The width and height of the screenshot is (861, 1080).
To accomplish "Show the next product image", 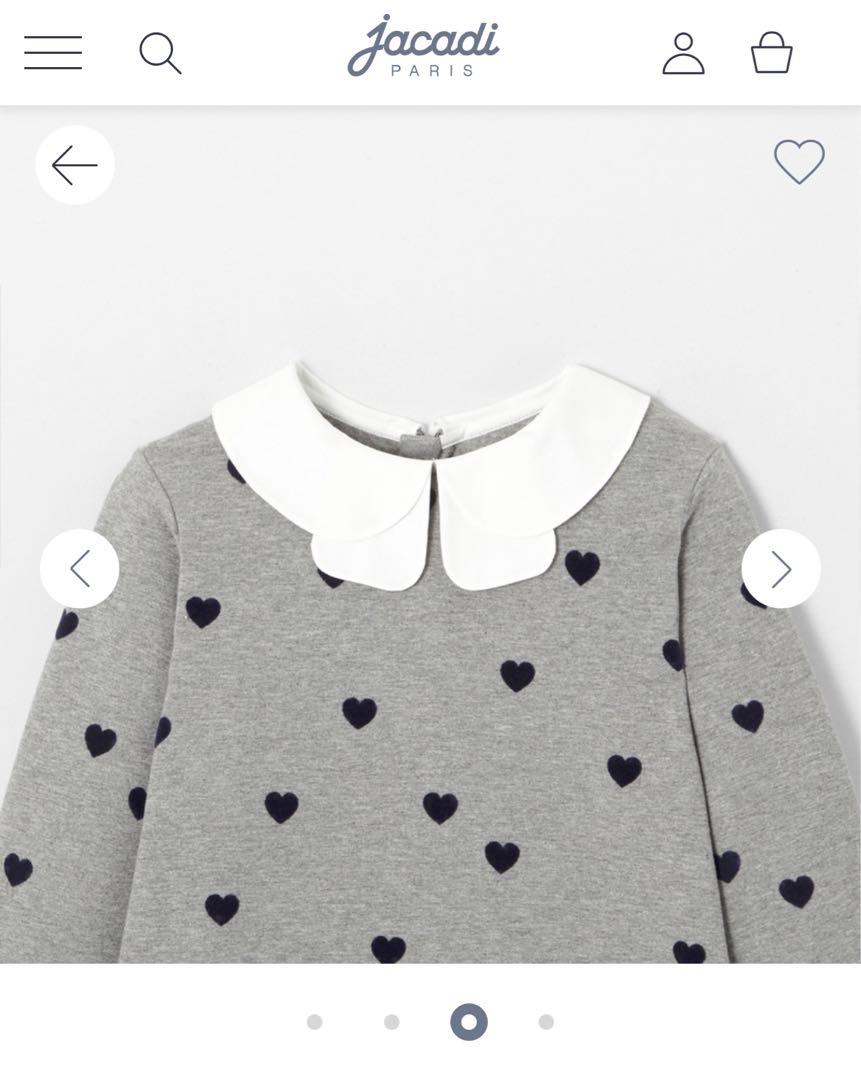I will 781,568.
